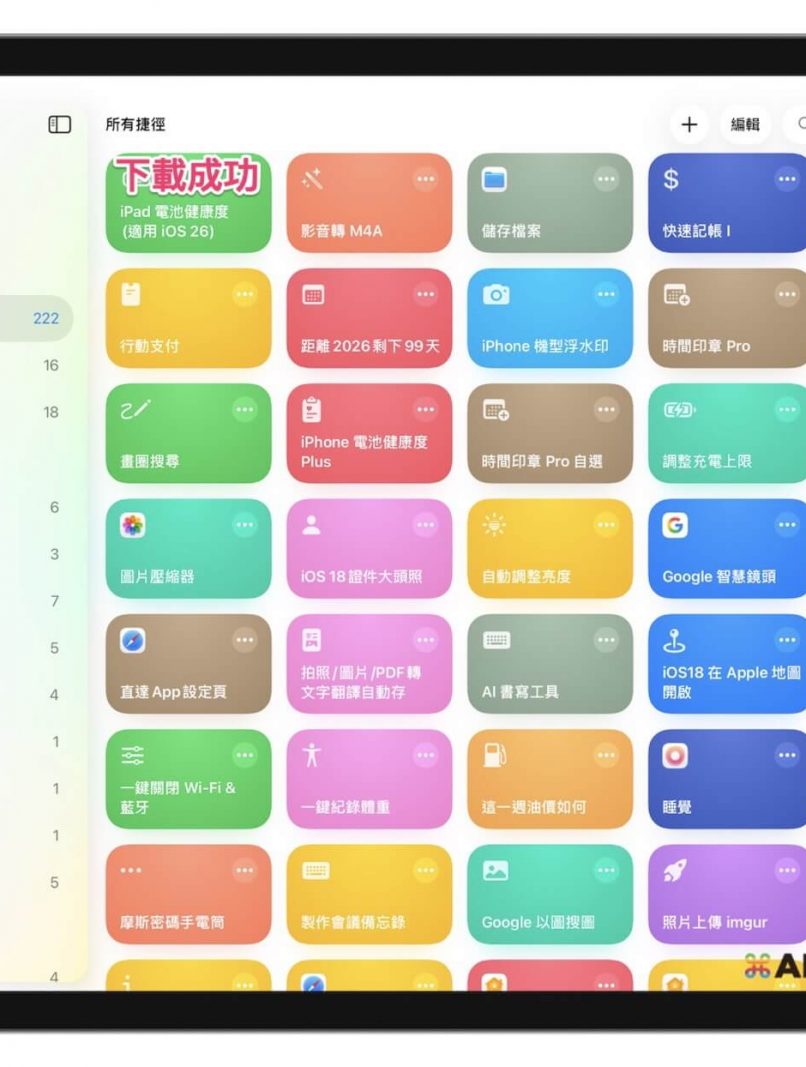Viewport: 806px width, 1067px height.
Task: Edit the iOS 18 證件大頭照 shortcut options
Action: [x=426, y=524]
